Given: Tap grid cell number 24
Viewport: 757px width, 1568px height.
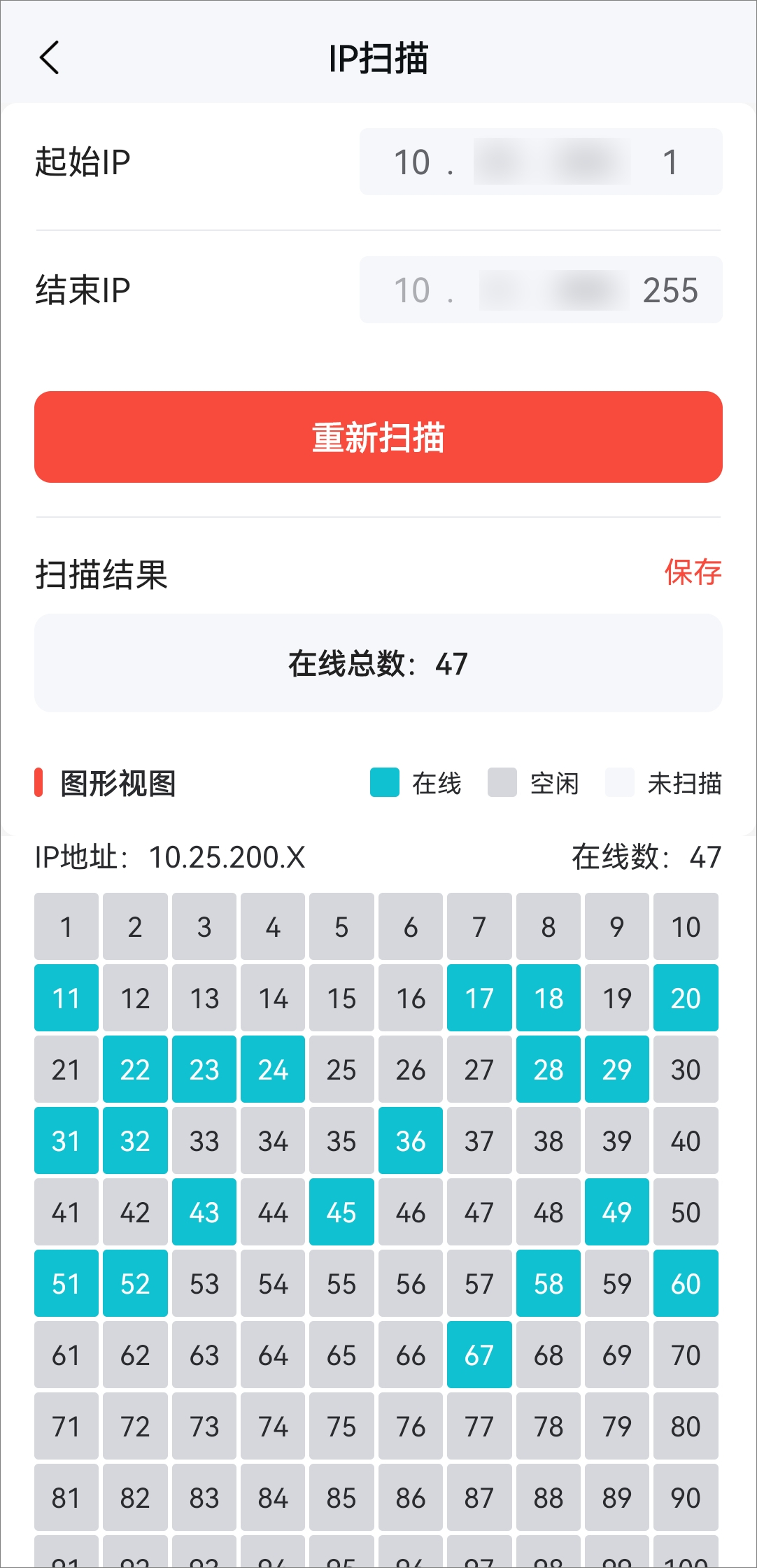Looking at the screenshot, I should (273, 1069).
